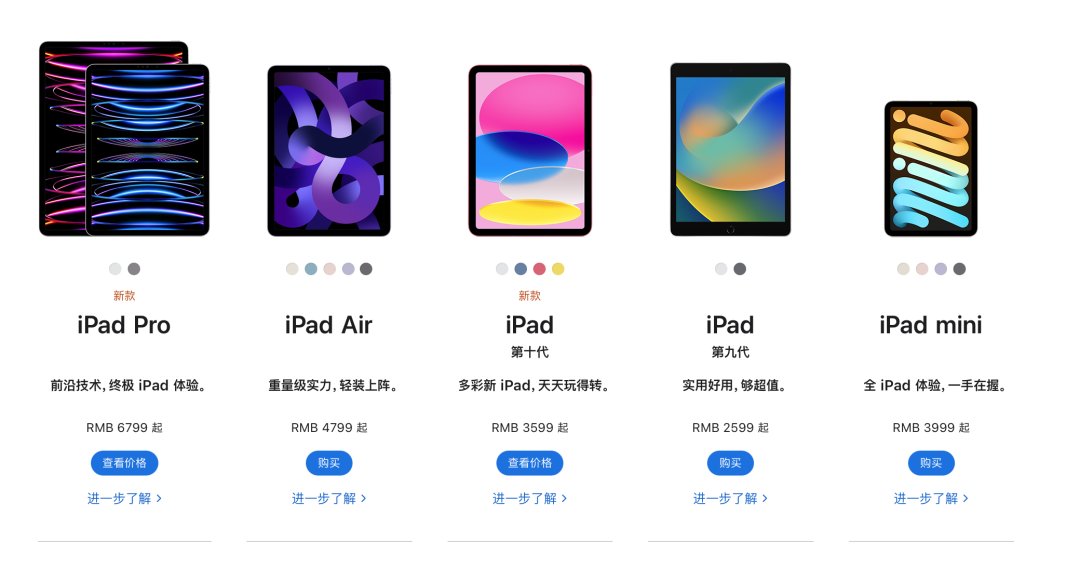Image resolution: width=1080 pixels, height=569 pixels.
Task: Buy the iPad Air
Action: 329,463
